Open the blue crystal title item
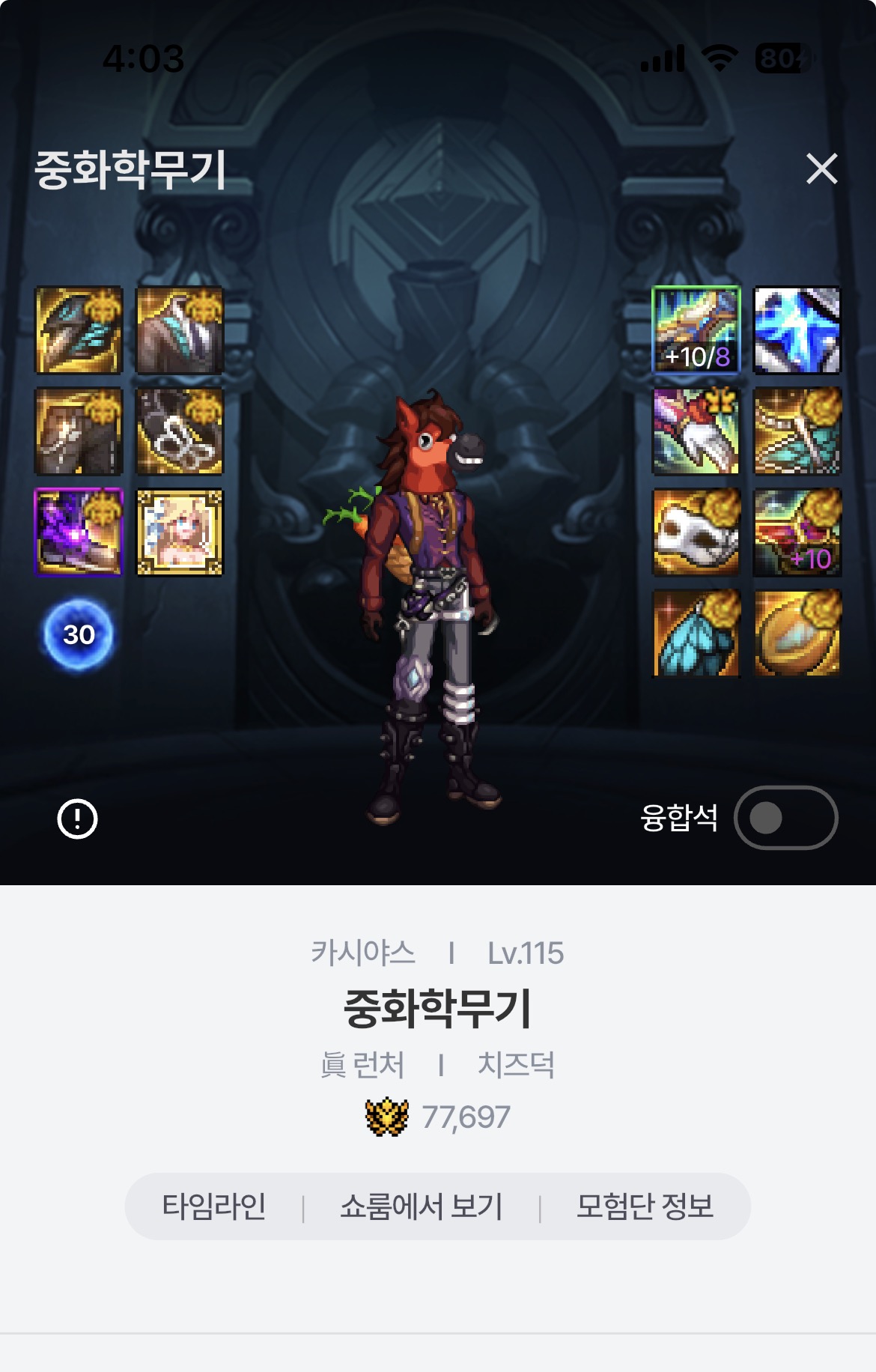The width and height of the screenshot is (876, 1372). [797, 330]
